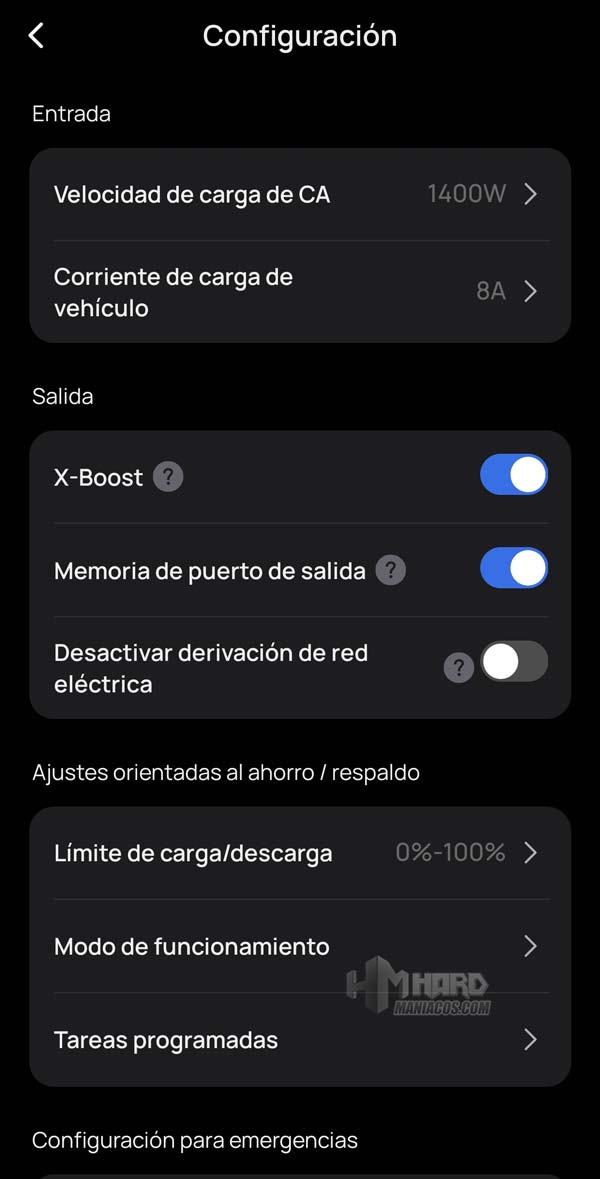Show help info for X-Boost
Screen dimensions: 600x1179
[168, 478]
